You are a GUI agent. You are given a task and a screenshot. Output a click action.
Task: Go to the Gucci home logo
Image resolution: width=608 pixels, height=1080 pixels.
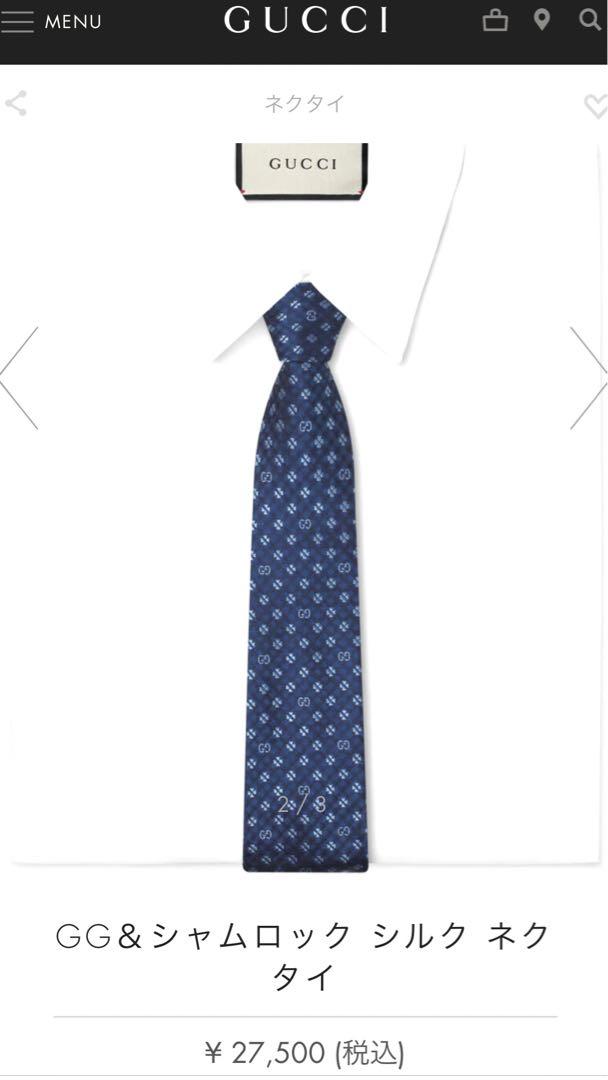point(306,20)
